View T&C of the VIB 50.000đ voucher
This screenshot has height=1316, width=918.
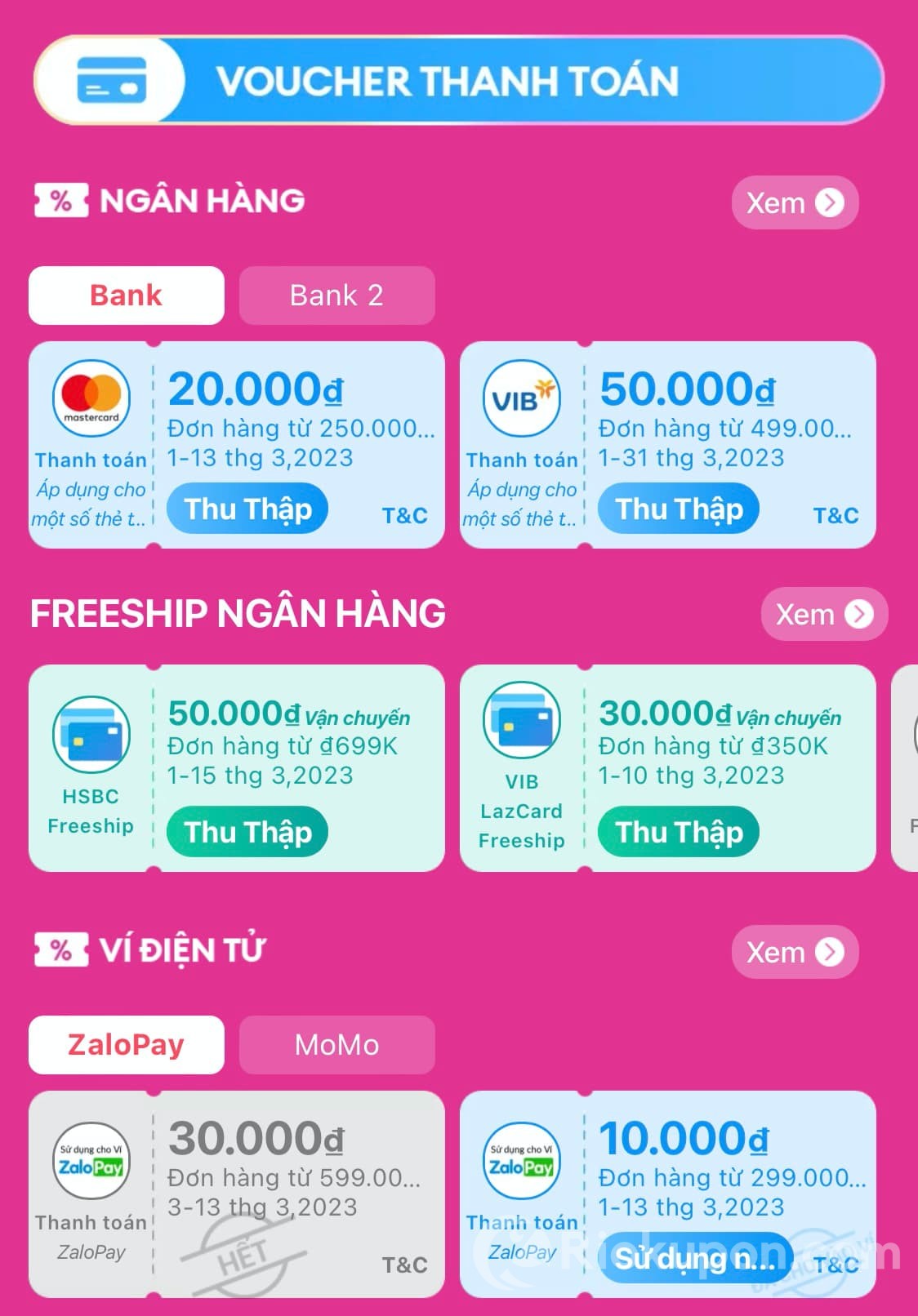(x=836, y=515)
